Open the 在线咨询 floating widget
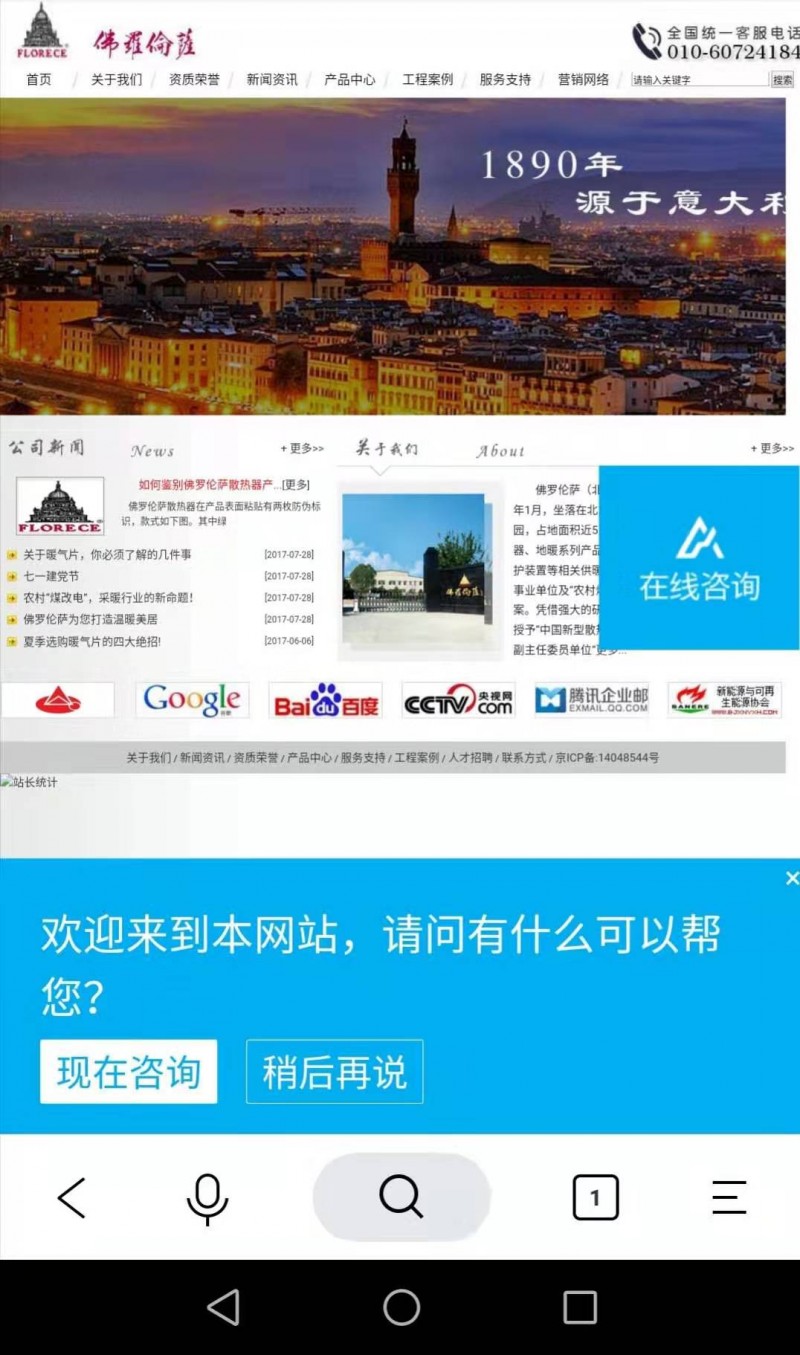The height and width of the screenshot is (1355, 800). point(699,557)
